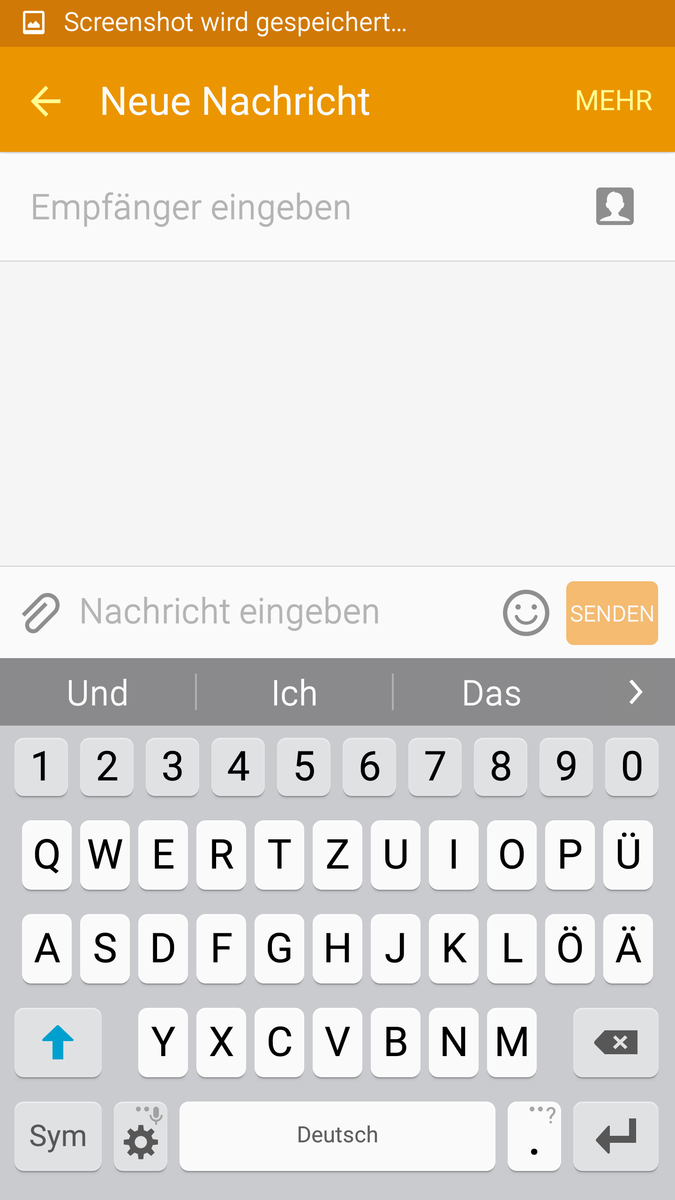Toggle the keyboard shift key
This screenshot has width=675, height=1200.
(x=58, y=1042)
